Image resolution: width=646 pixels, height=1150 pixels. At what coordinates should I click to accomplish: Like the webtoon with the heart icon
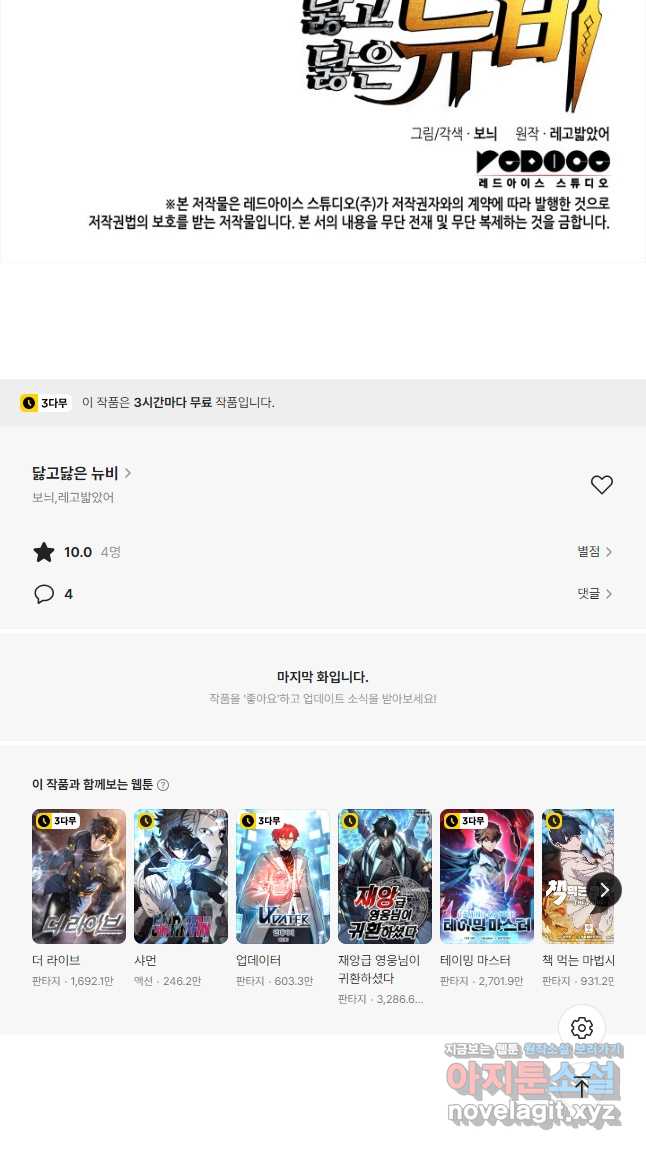click(x=601, y=485)
